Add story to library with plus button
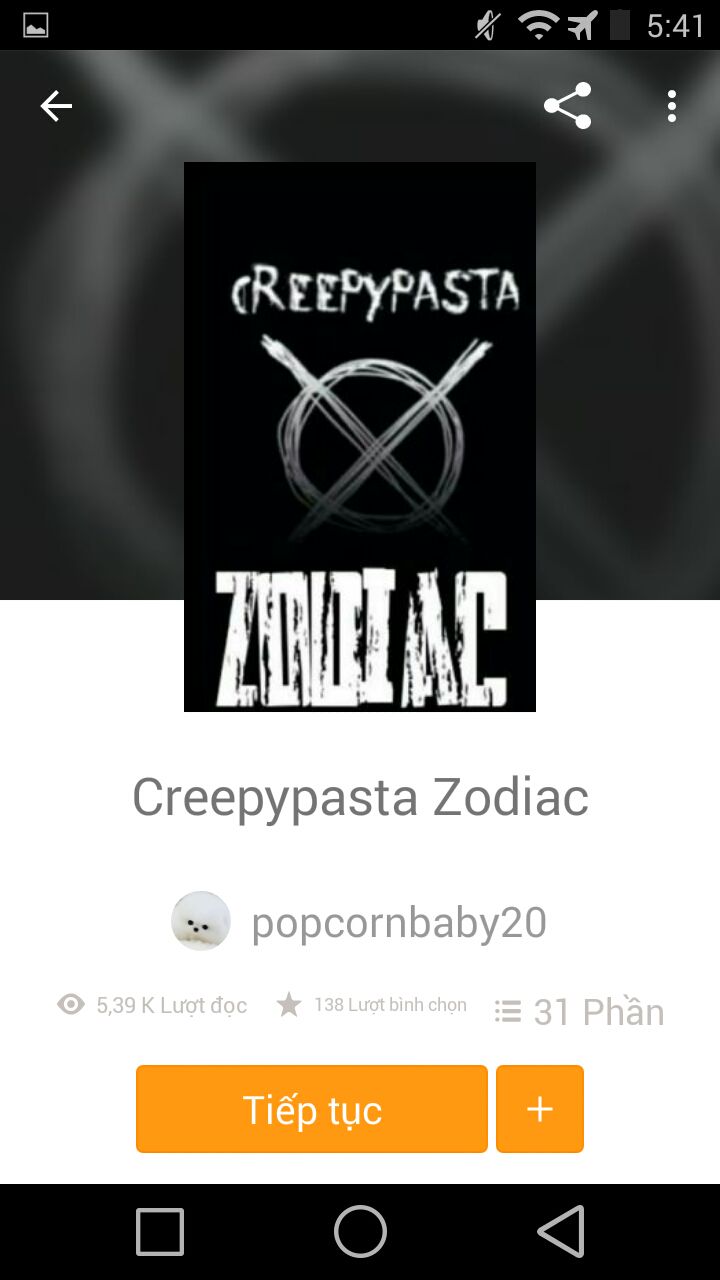Image resolution: width=720 pixels, height=1280 pixels. (540, 1109)
